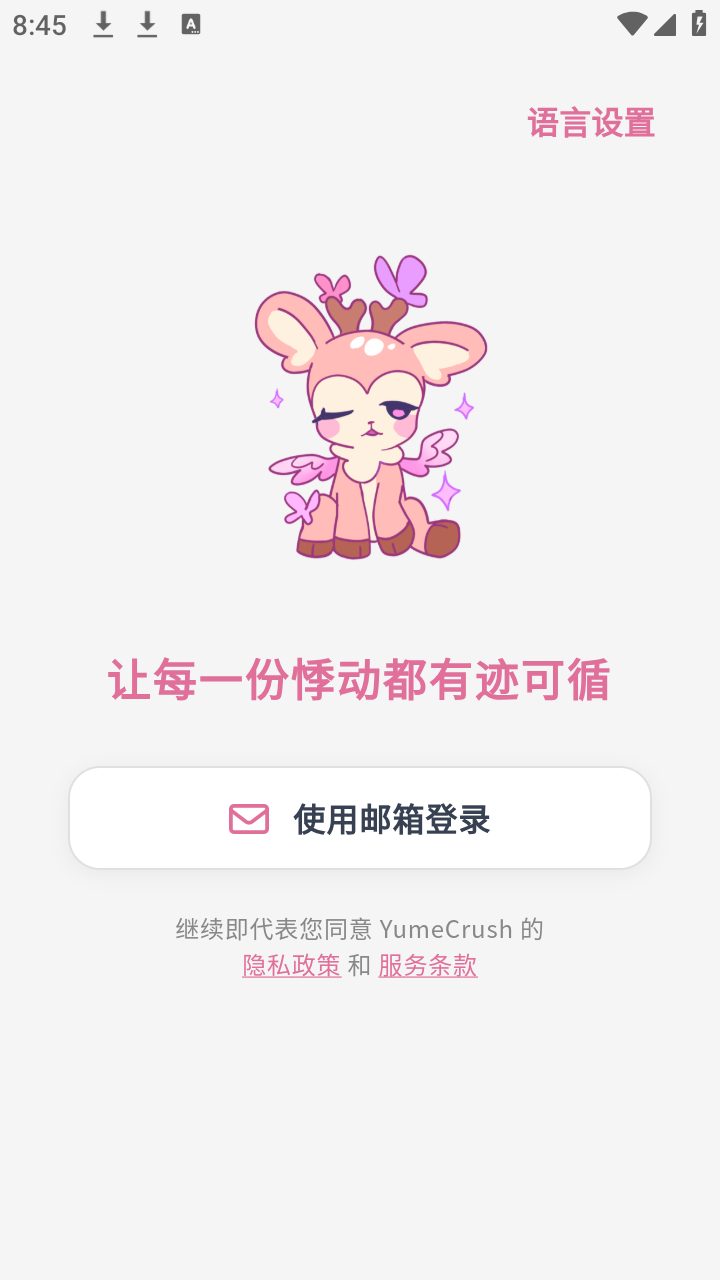Click the cellular signal icon
The height and width of the screenshot is (1280, 720).
coord(667,25)
